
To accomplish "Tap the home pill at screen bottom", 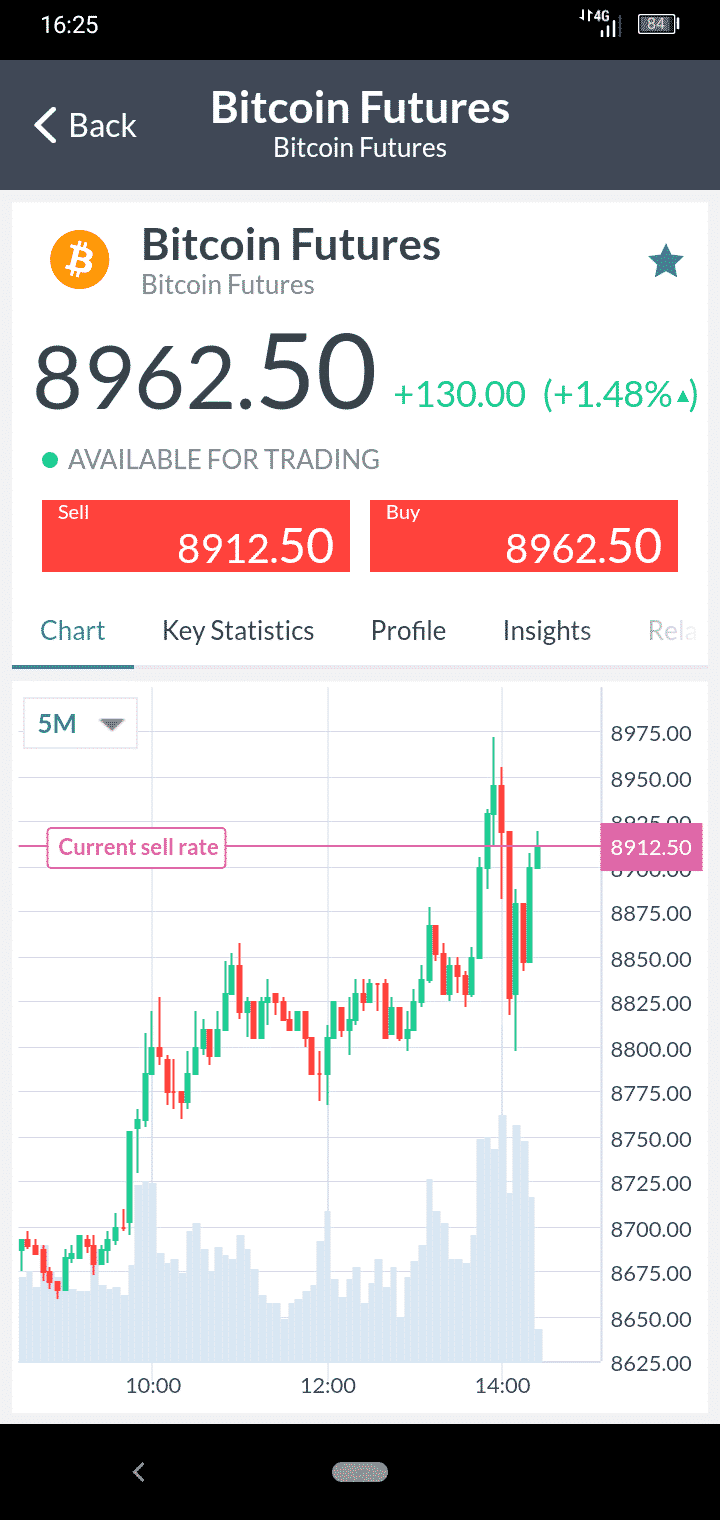I will coord(360,1471).
